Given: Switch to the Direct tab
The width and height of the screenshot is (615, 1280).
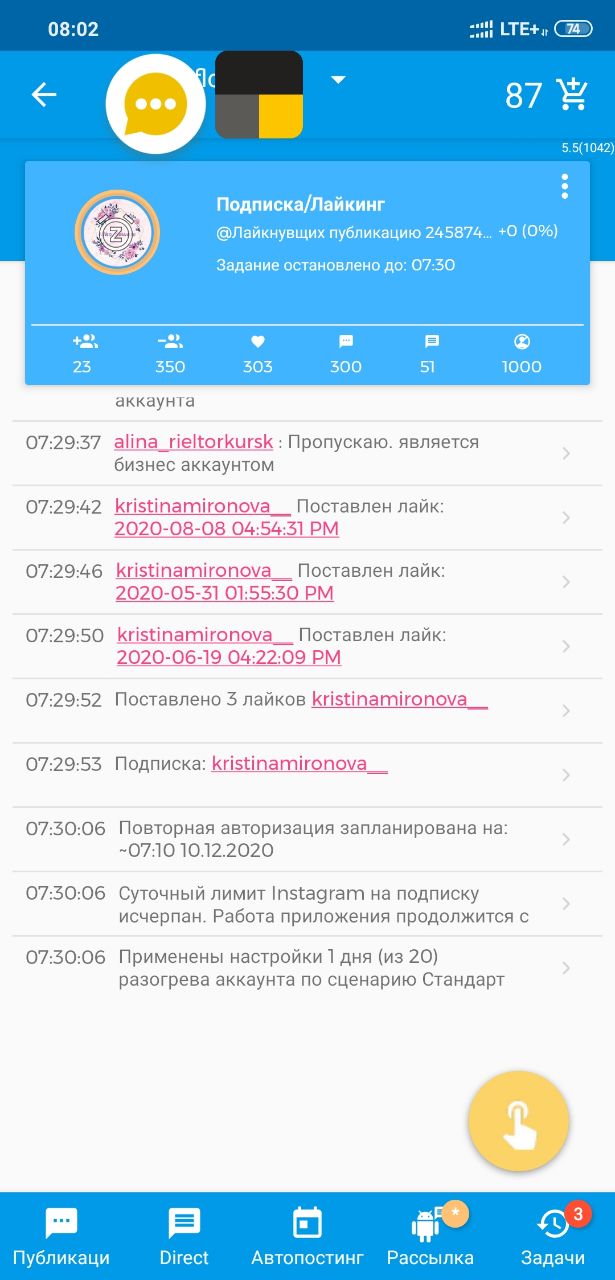Looking at the screenshot, I should pyautogui.click(x=184, y=1237).
